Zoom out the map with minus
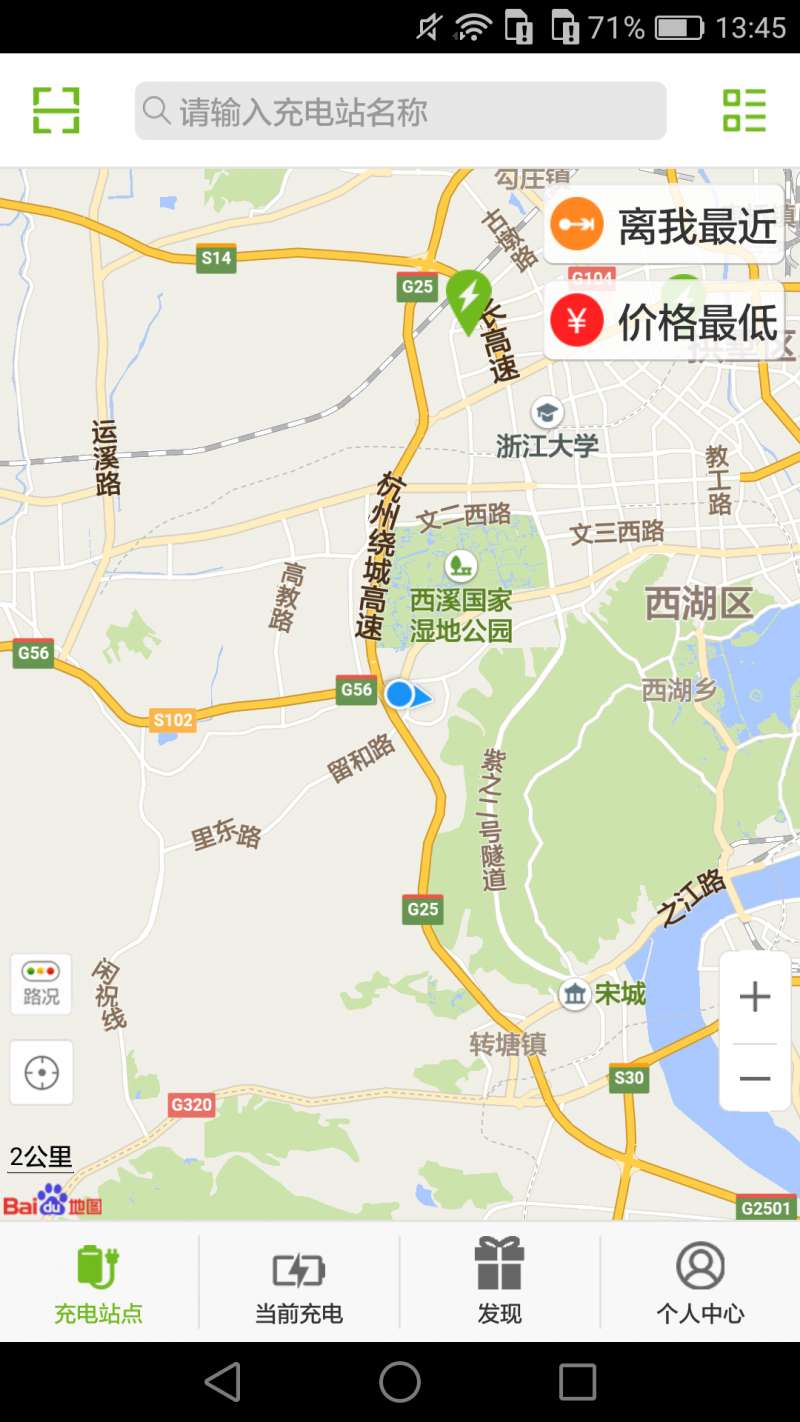Viewport: 800px width, 1422px height. tap(755, 1078)
